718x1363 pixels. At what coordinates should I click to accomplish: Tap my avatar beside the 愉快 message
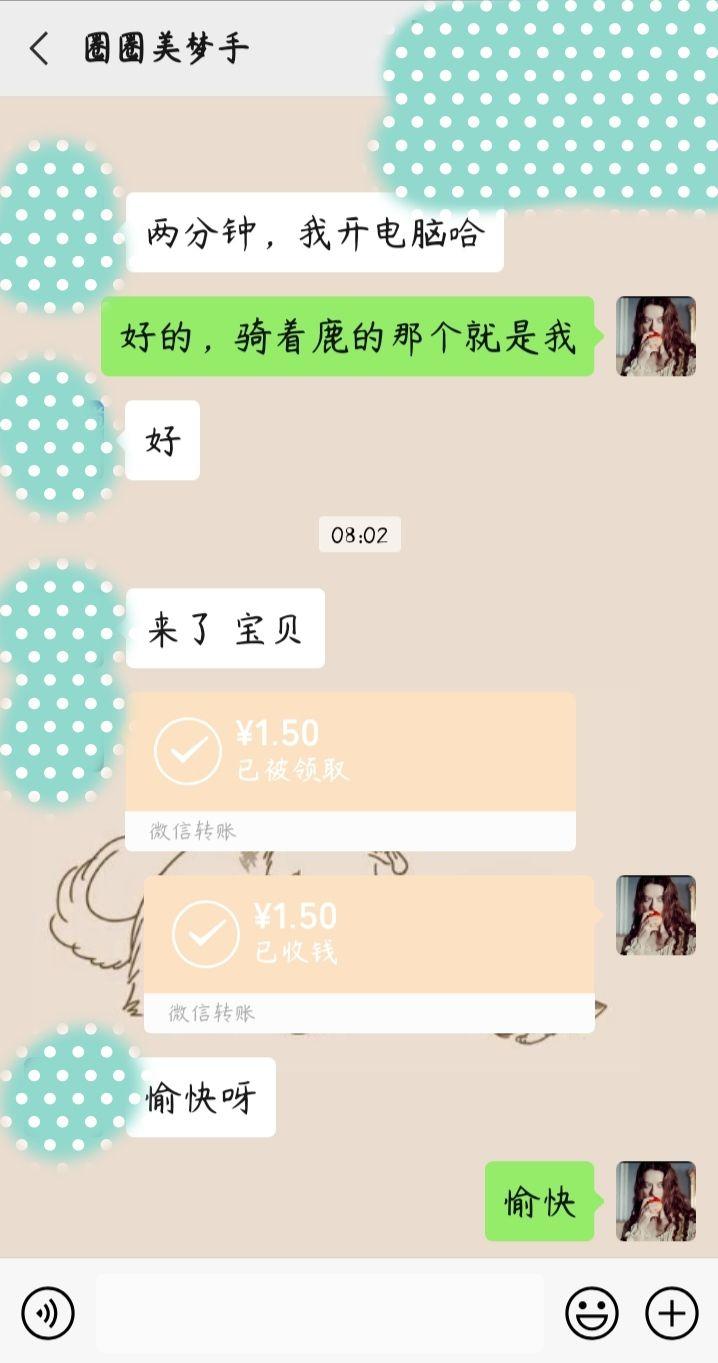[x=655, y=1200]
